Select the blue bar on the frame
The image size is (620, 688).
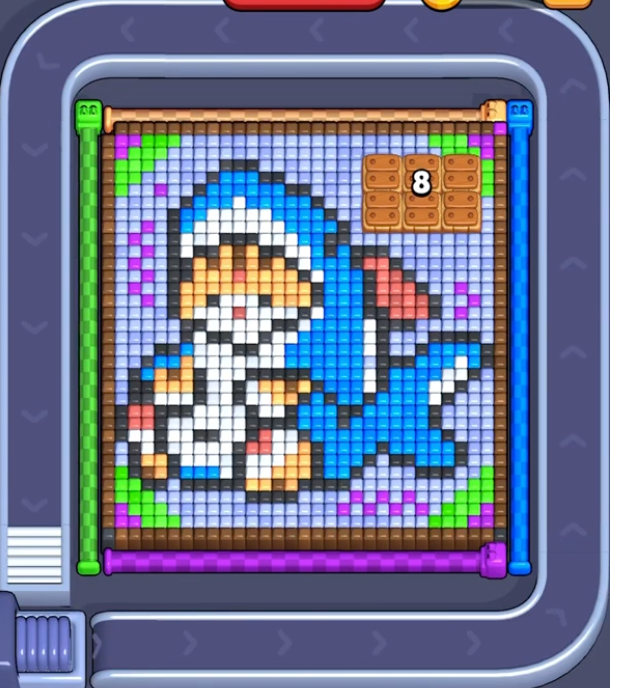(519, 340)
